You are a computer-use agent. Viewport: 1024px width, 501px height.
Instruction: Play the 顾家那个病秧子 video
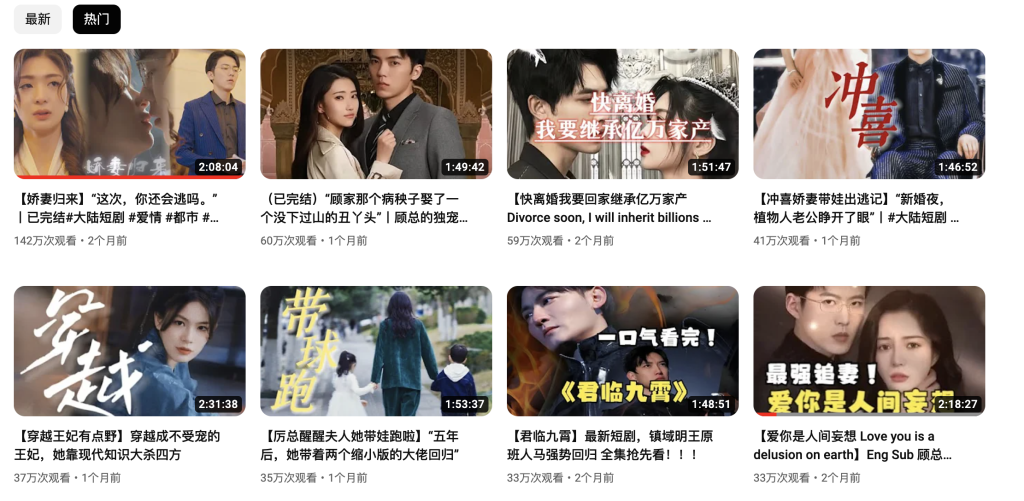376,113
